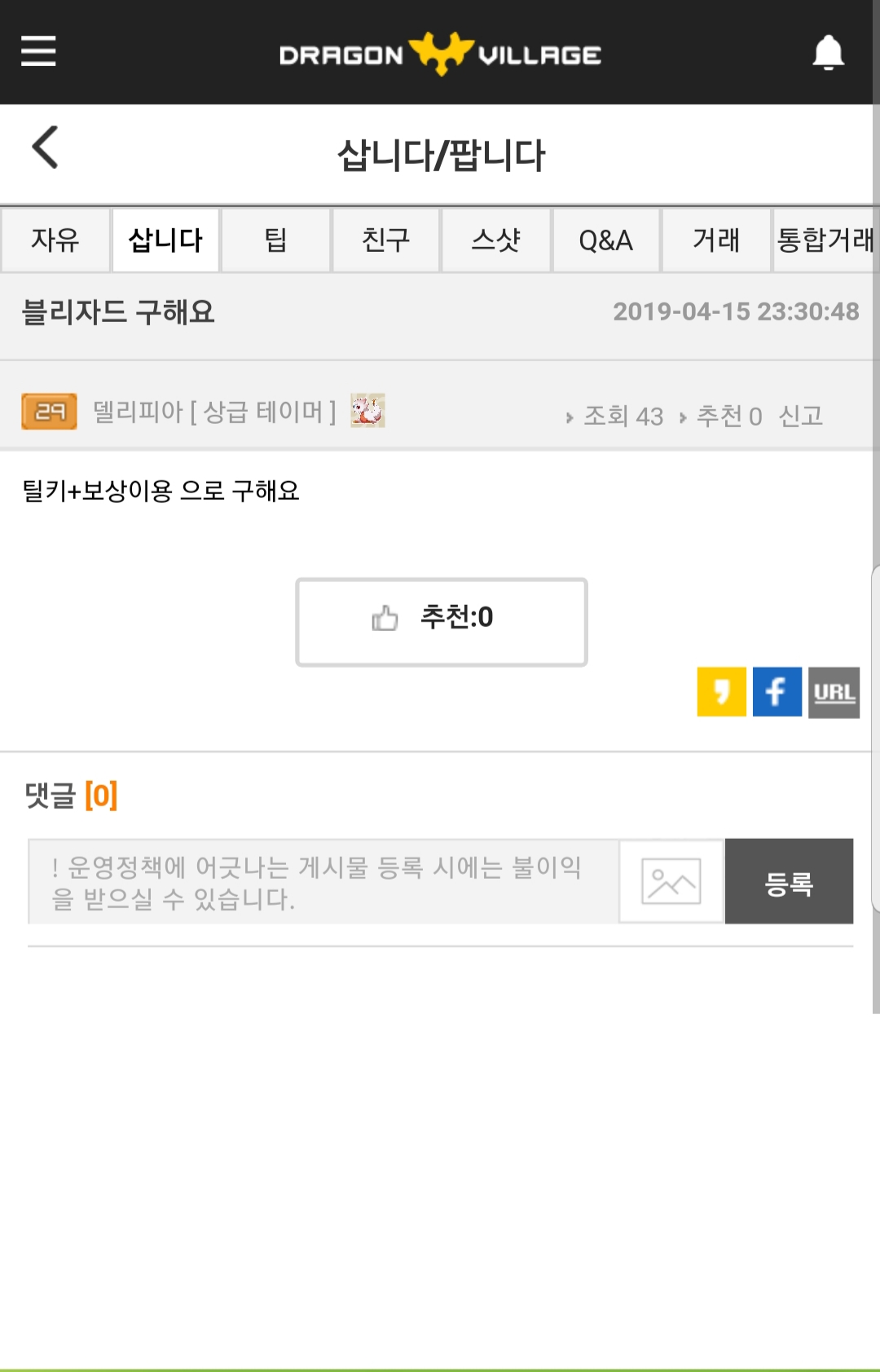Open author 델리피아's profile
880x1372 pixels.
pos(138,412)
